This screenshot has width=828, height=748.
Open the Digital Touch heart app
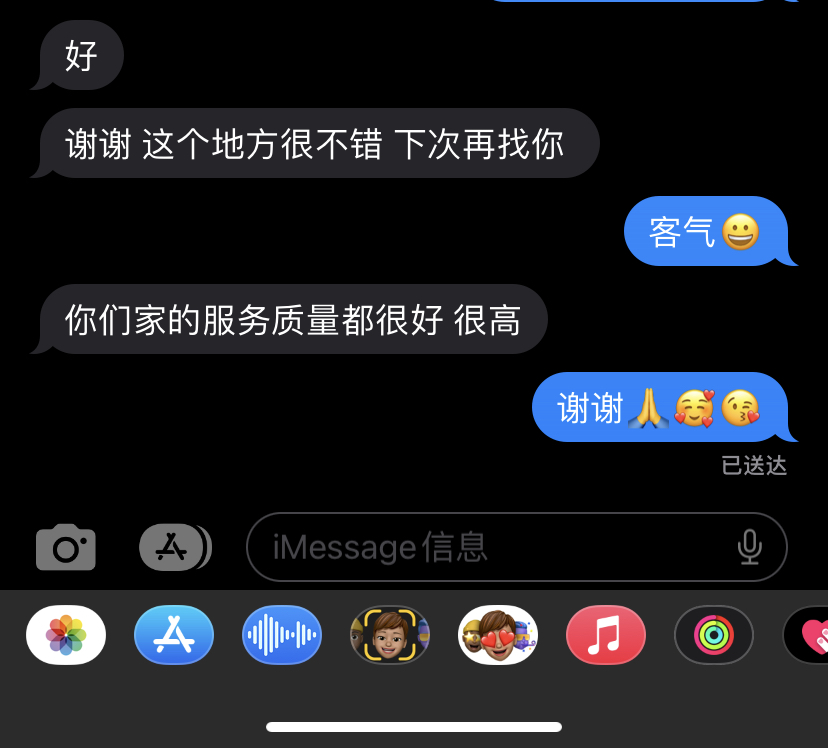tap(808, 635)
